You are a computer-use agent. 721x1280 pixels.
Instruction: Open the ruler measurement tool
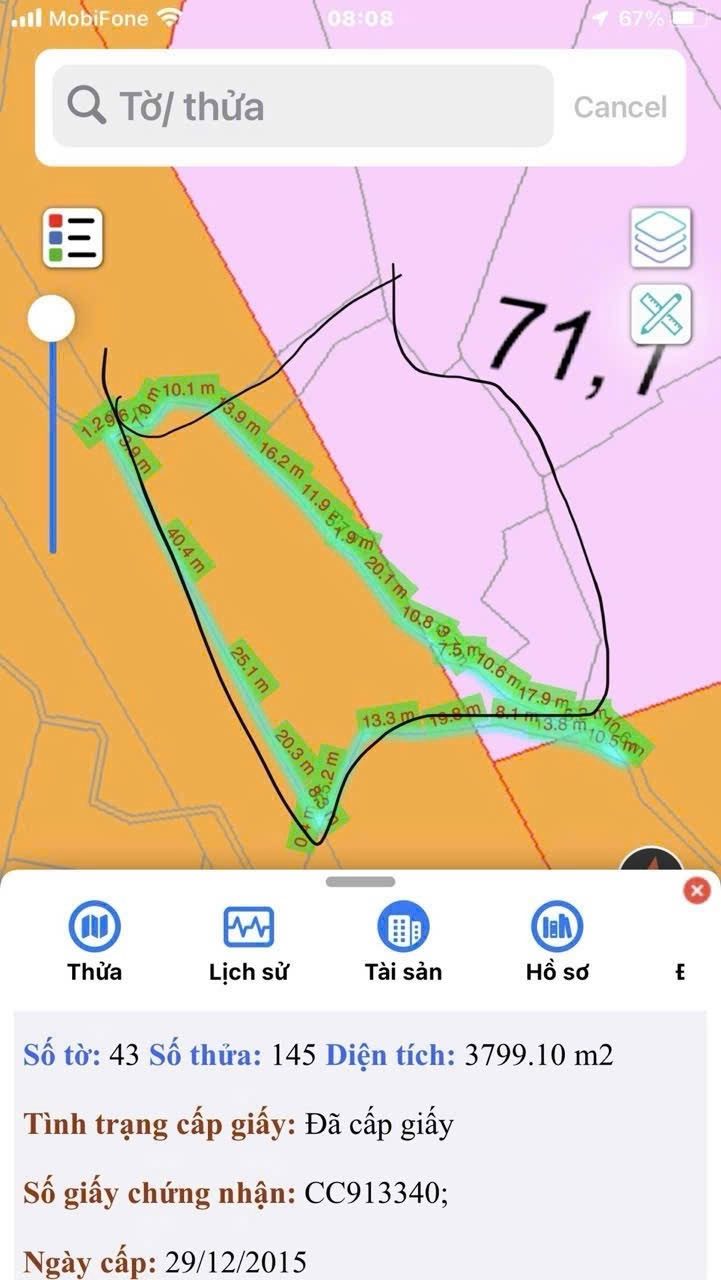pos(661,315)
